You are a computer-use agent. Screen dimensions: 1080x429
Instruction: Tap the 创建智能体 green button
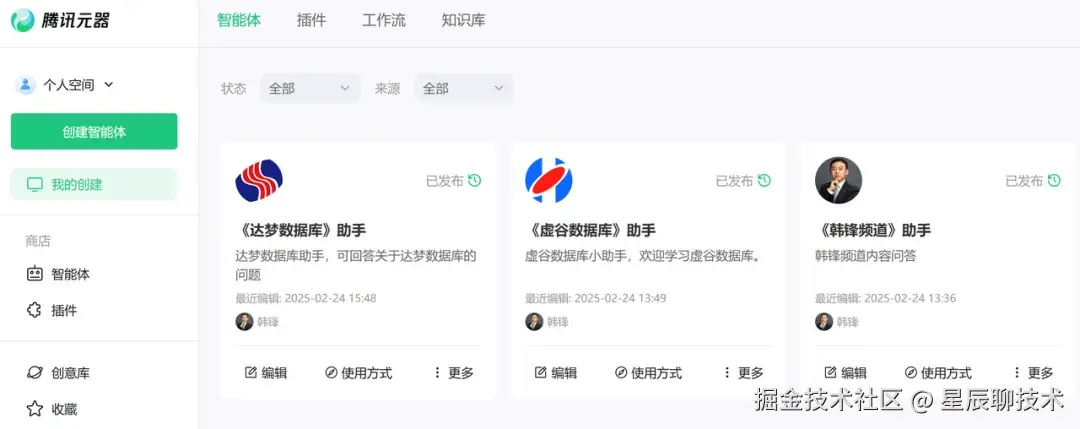94,132
